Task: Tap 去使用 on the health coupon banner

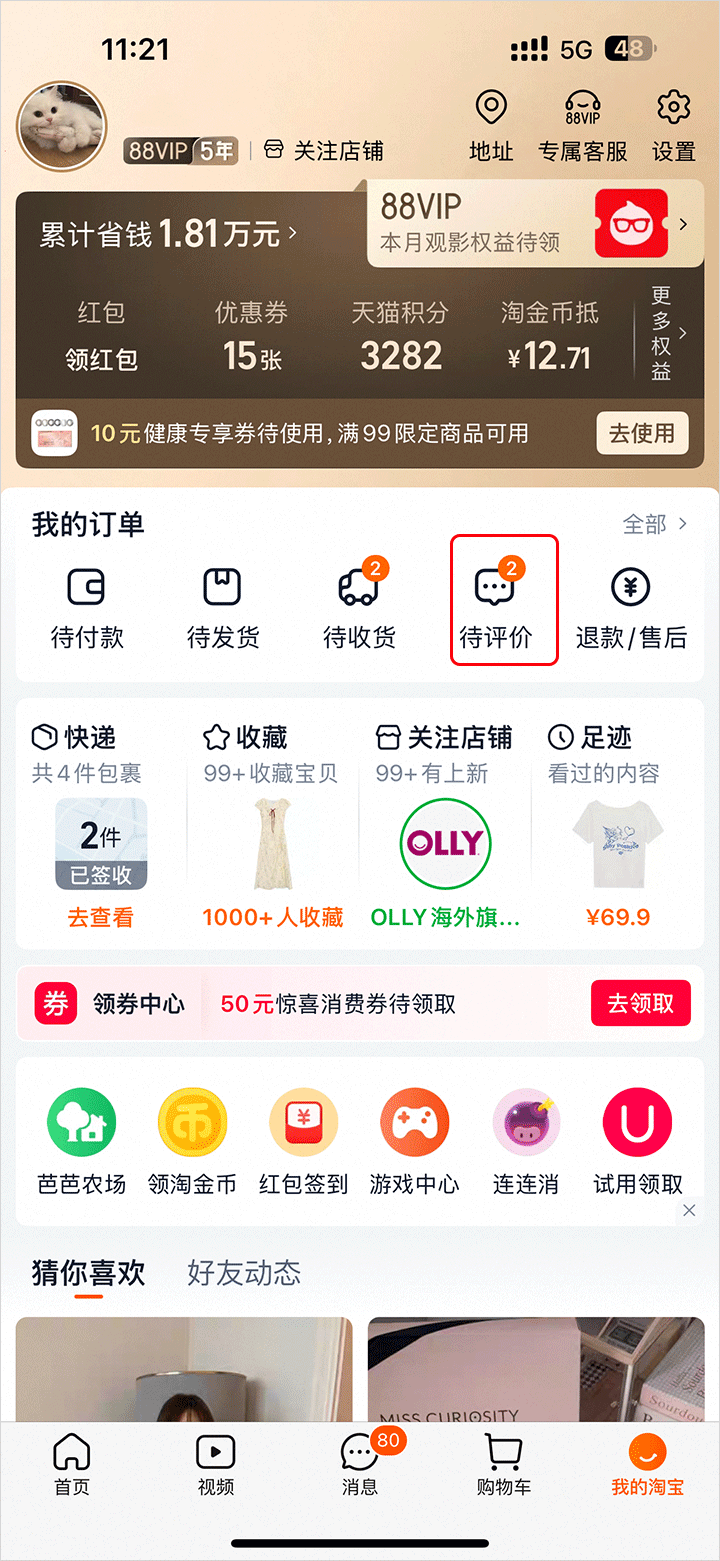Action: point(642,433)
